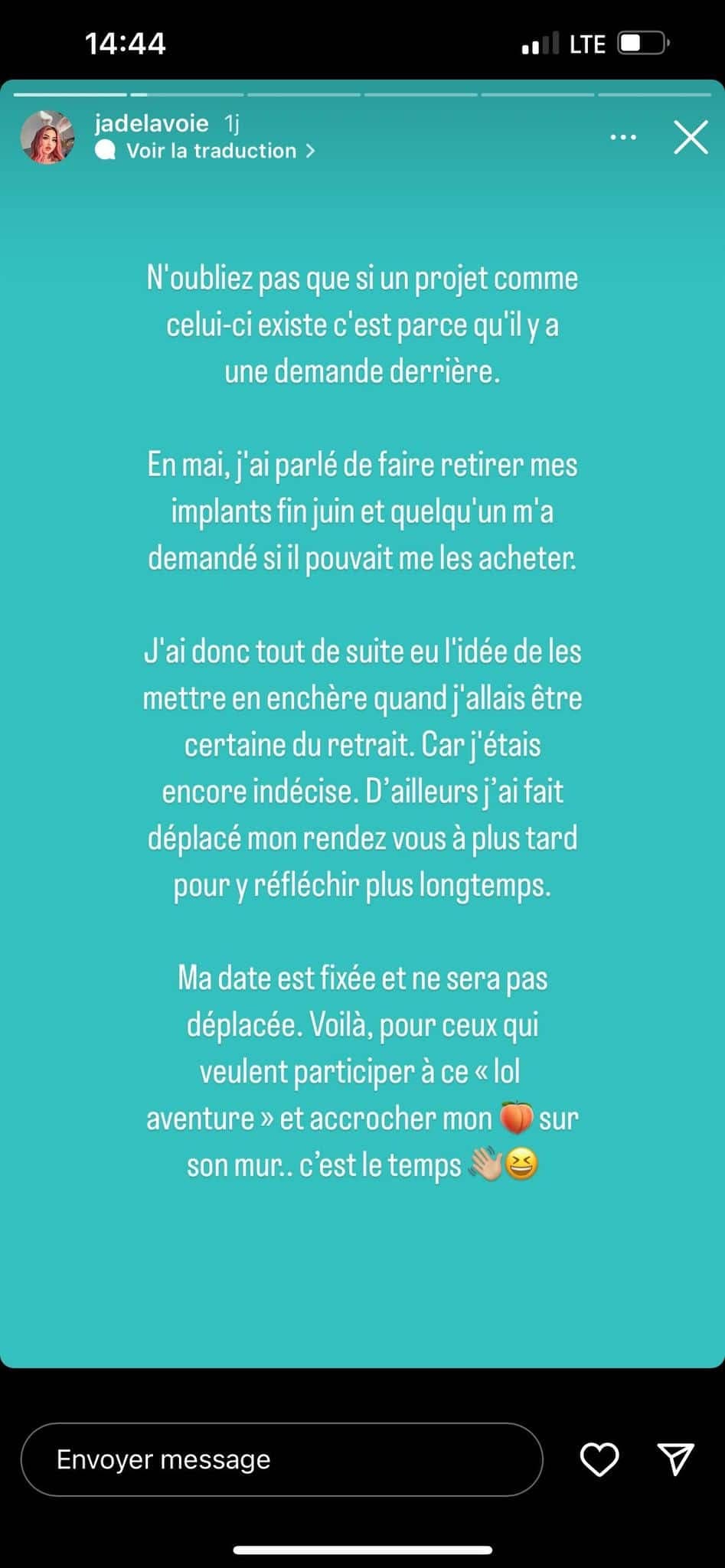Share story with paper plane icon

[x=676, y=1459]
